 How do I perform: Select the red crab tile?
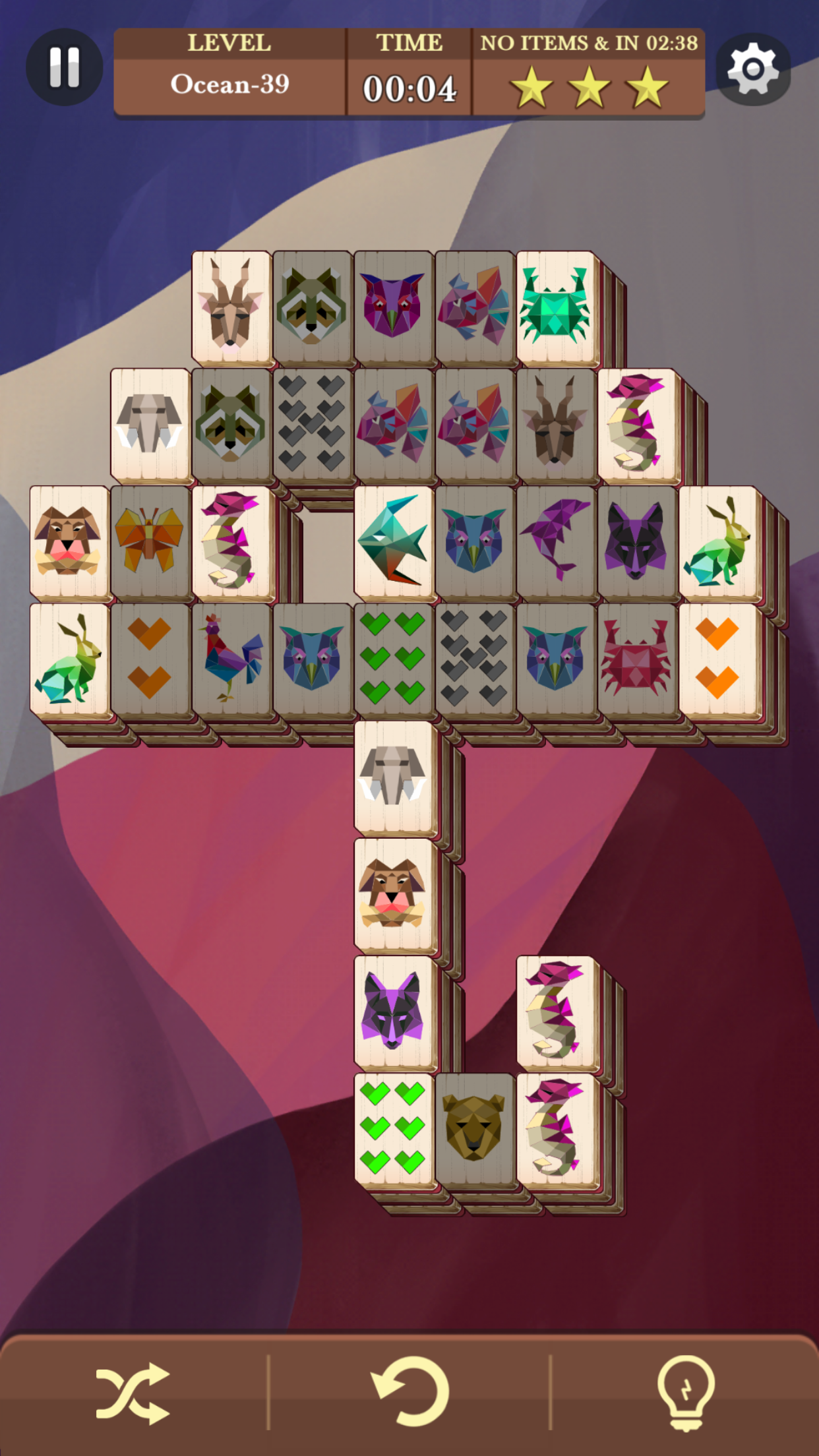(x=636, y=659)
